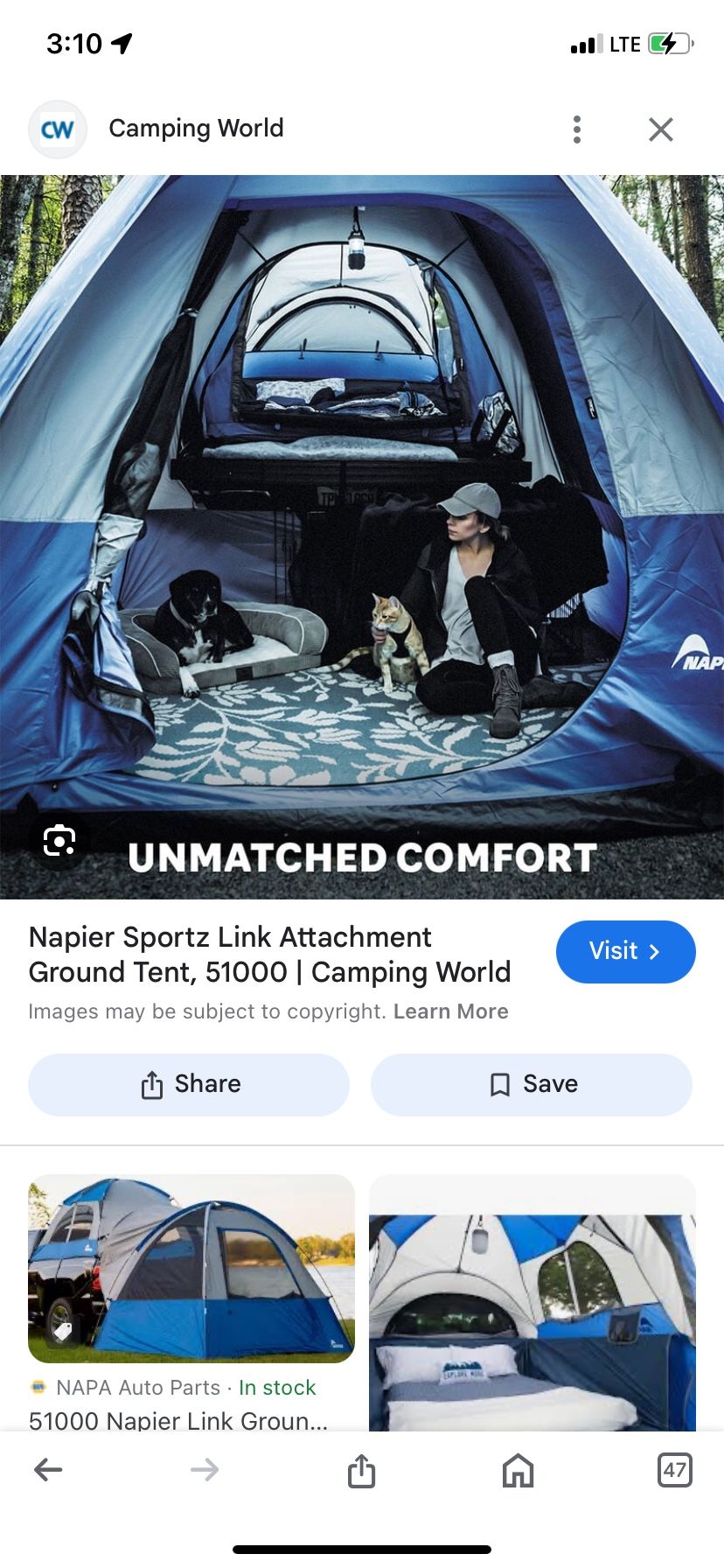Share this tent image
This screenshot has height=1568, width=724.
[189, 1084]
